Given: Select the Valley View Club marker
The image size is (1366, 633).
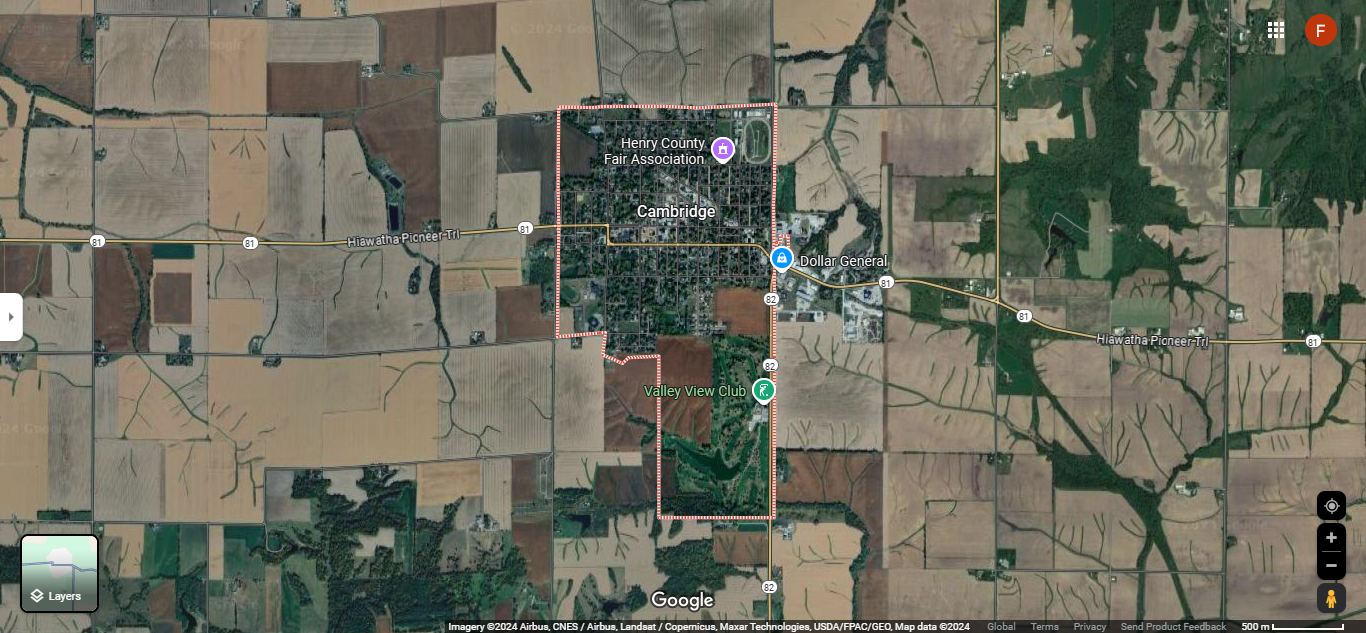Looking at the screenshot, I should point(763,390).
